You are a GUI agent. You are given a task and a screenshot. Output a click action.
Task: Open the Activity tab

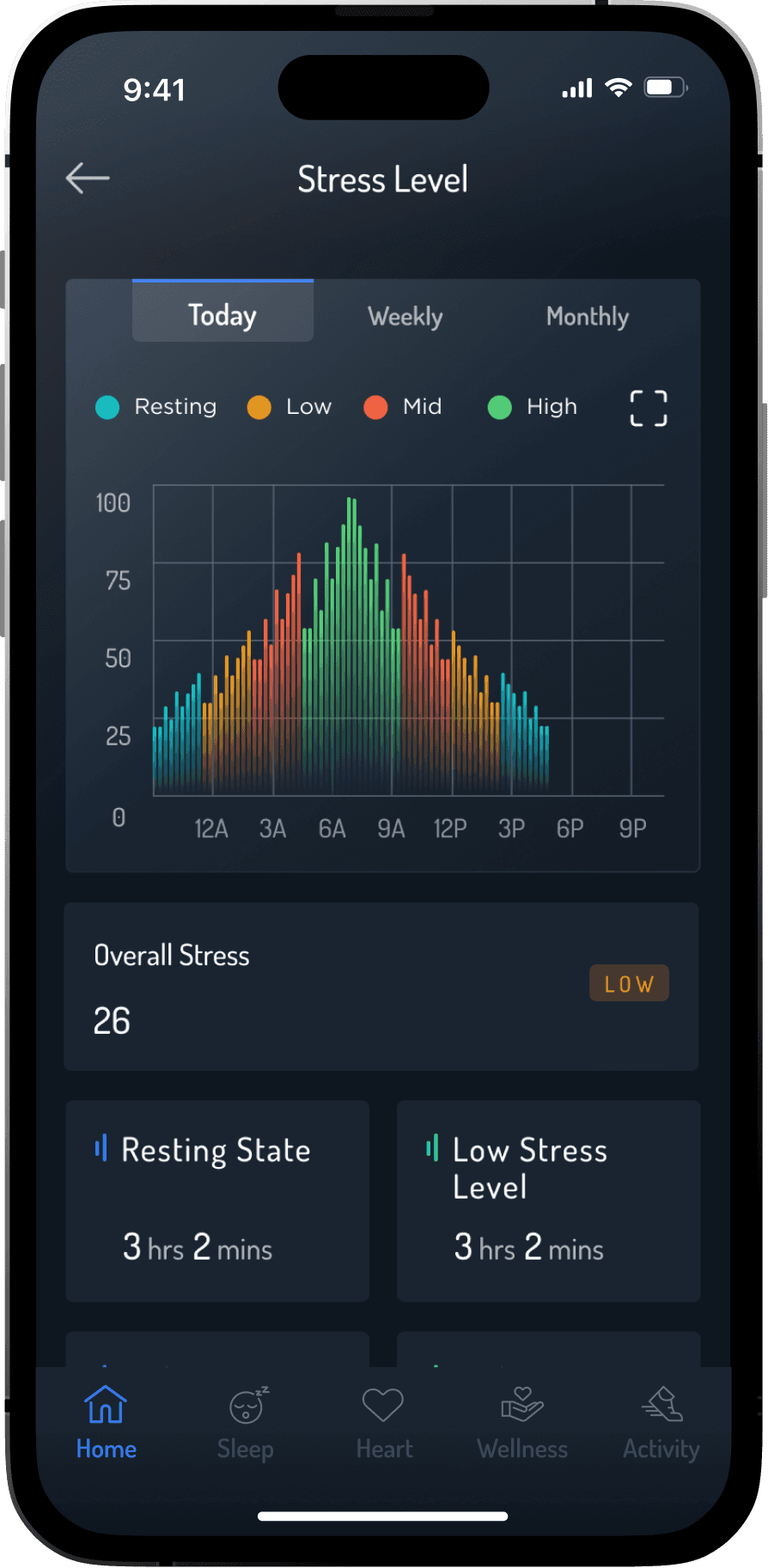tap(661, 1423)
